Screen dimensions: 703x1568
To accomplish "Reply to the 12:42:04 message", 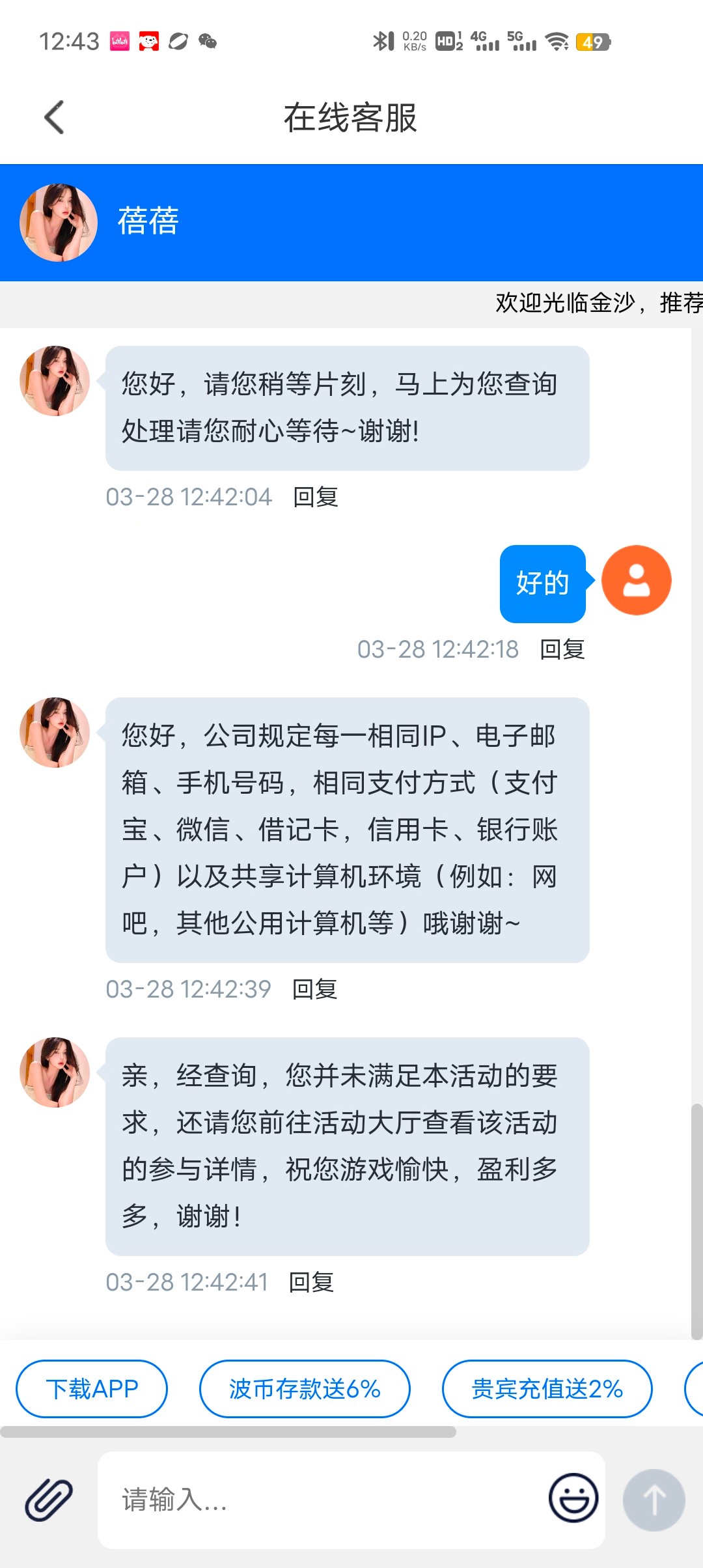I will point(316,497).
